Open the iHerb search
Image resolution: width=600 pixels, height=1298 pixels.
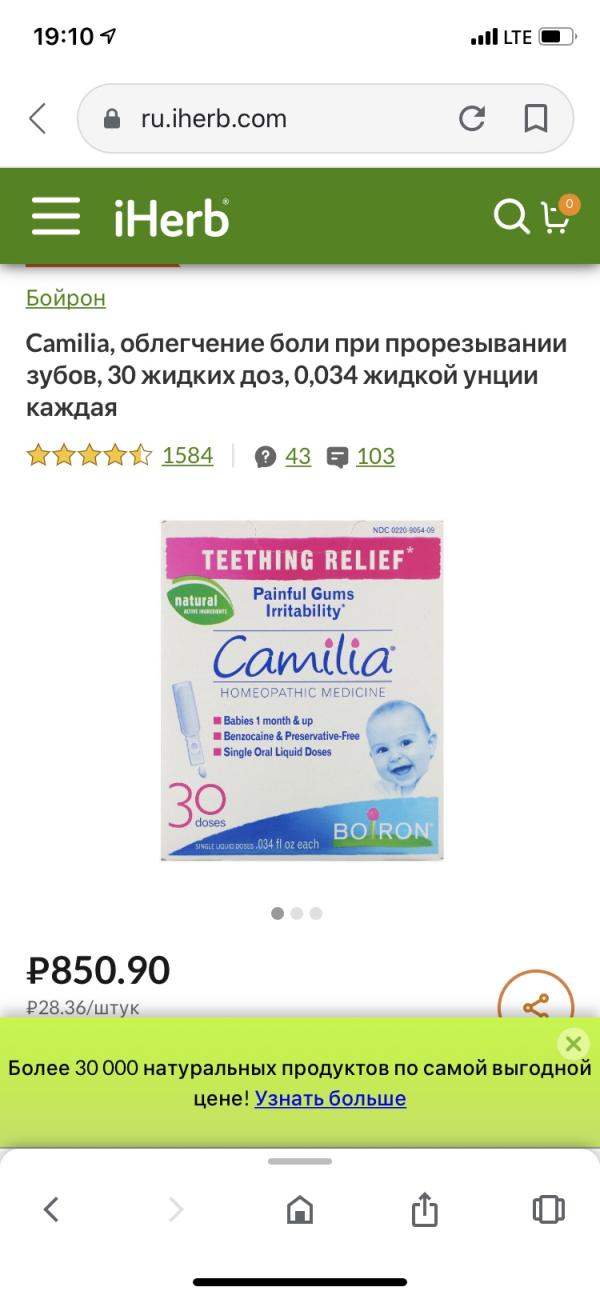coord(511,216)
